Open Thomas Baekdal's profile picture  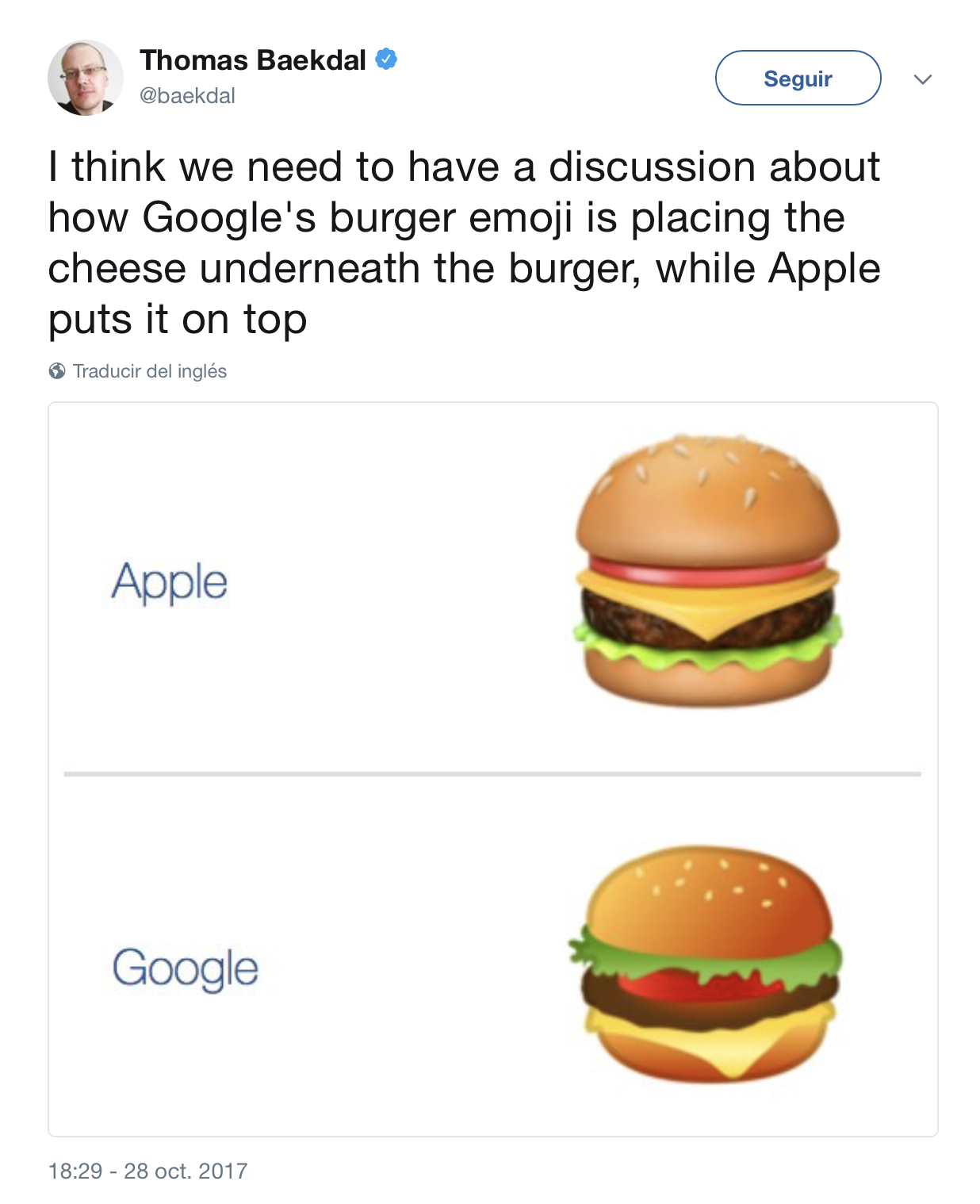[86, 78]
